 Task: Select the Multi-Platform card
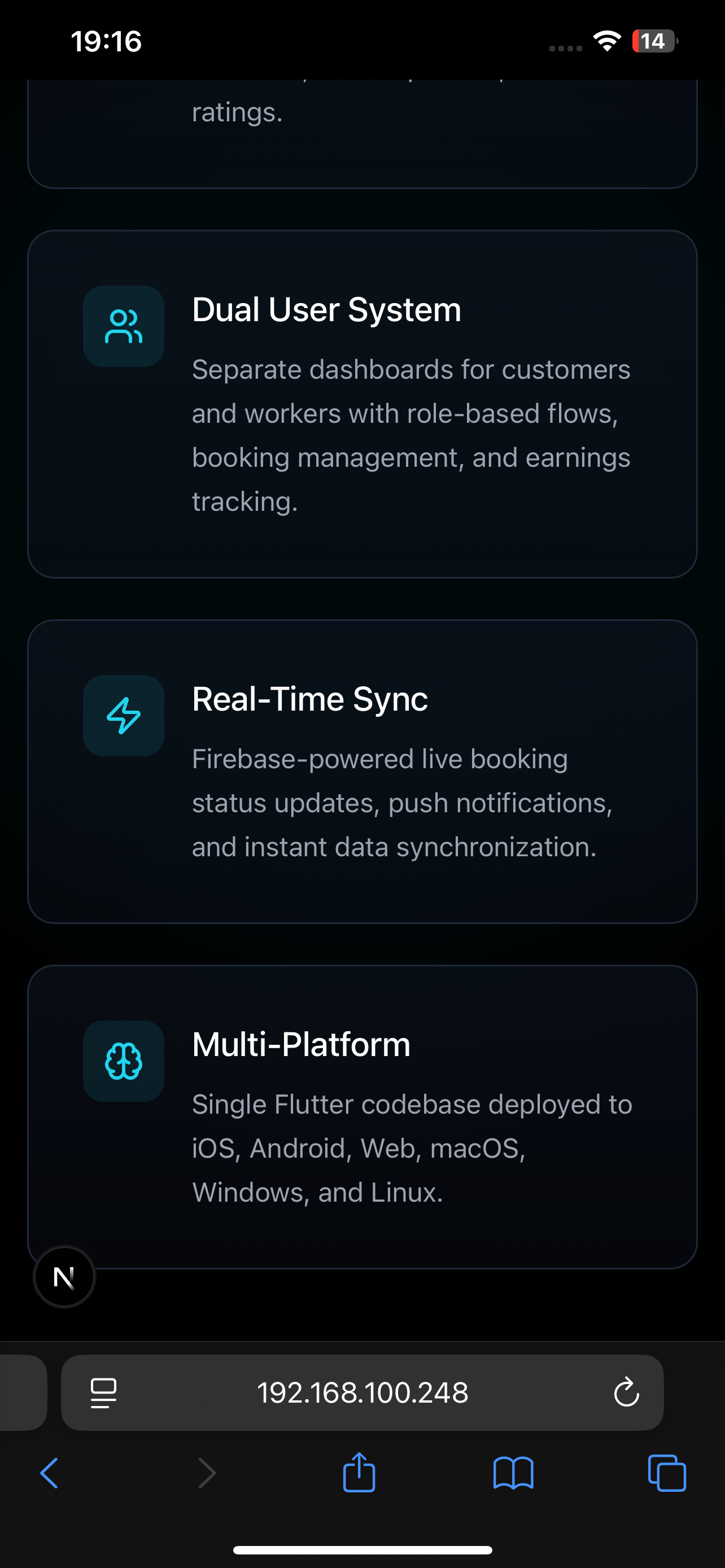[362, 1114]
